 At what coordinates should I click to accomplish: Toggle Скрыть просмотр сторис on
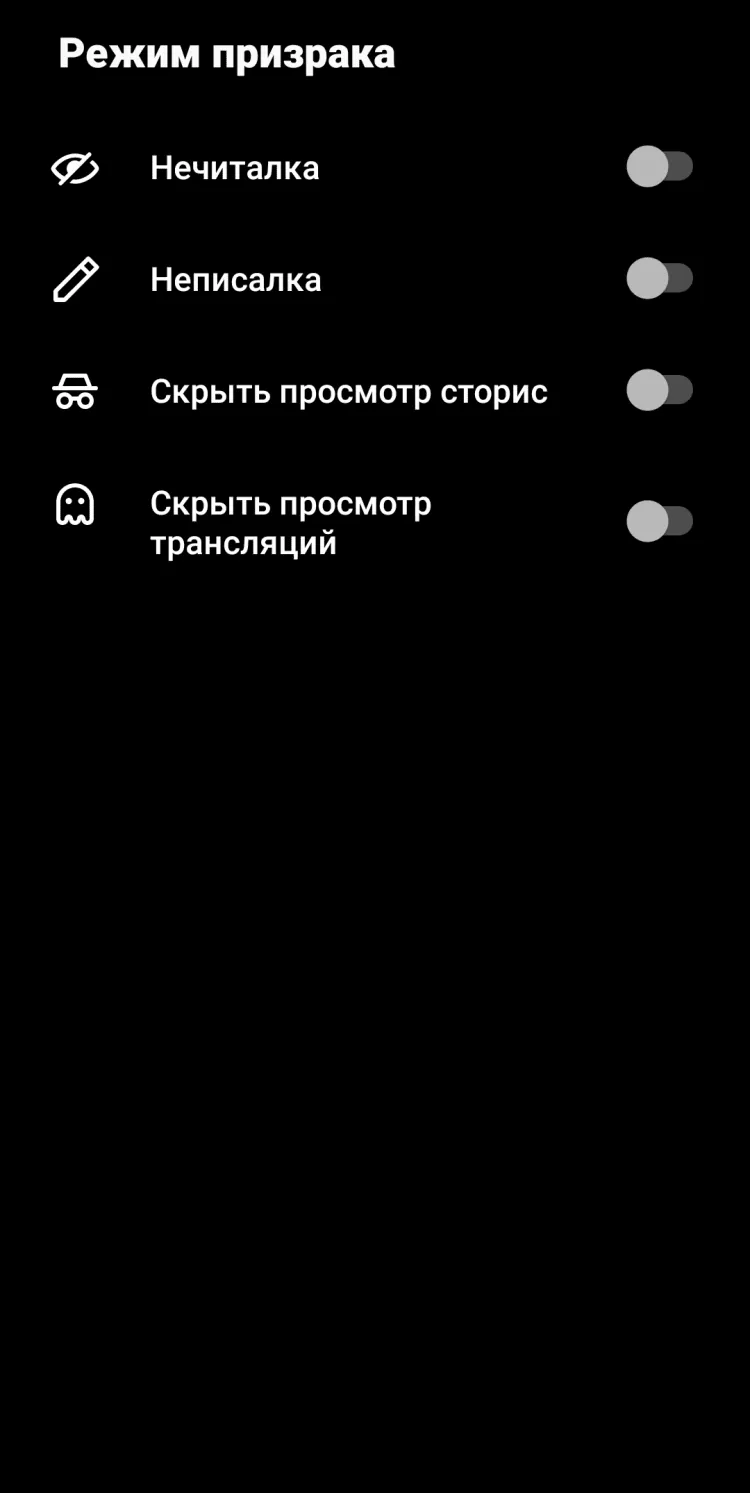(659, 391)
